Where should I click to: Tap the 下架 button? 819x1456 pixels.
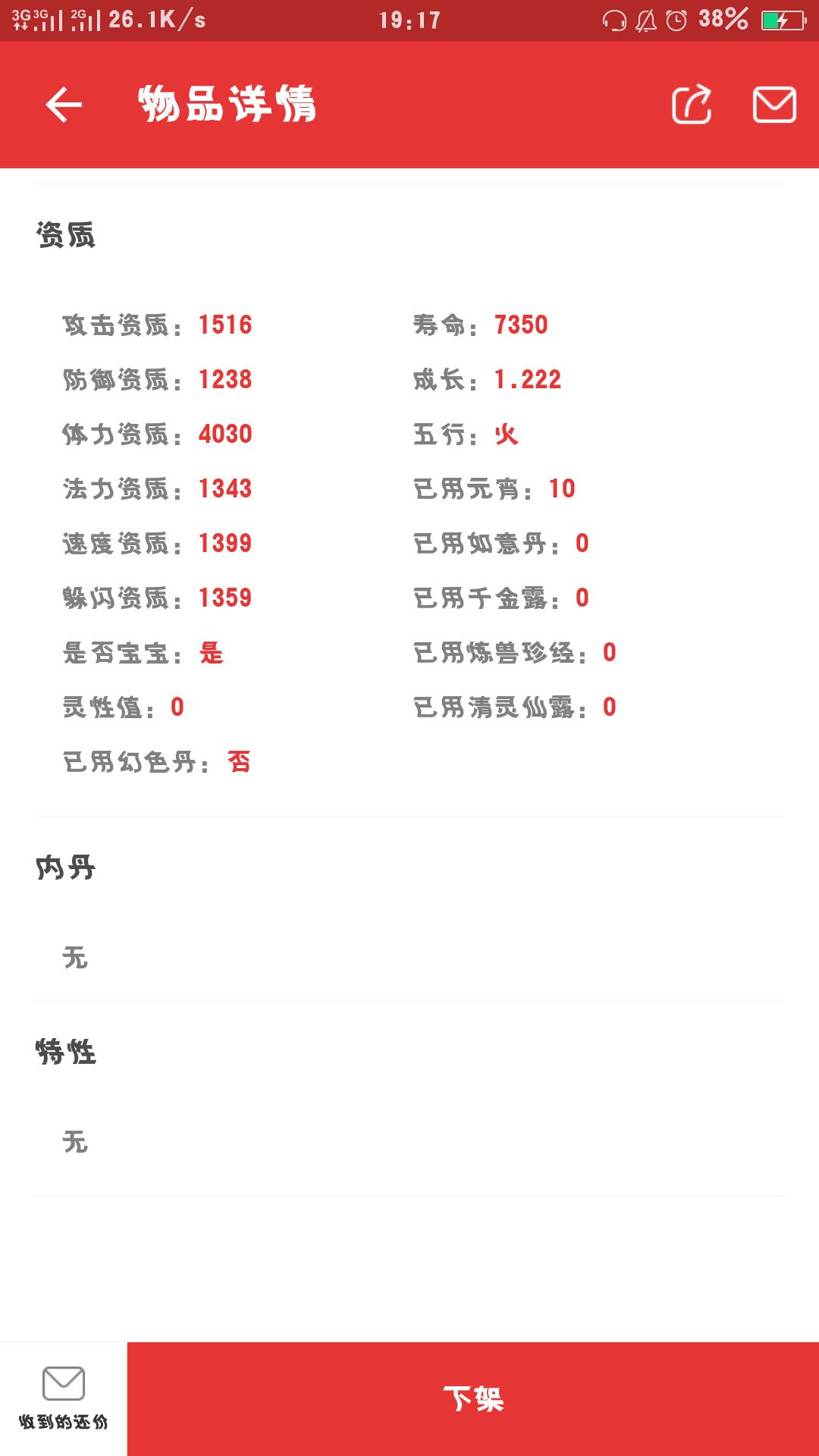click(473, 1399)
